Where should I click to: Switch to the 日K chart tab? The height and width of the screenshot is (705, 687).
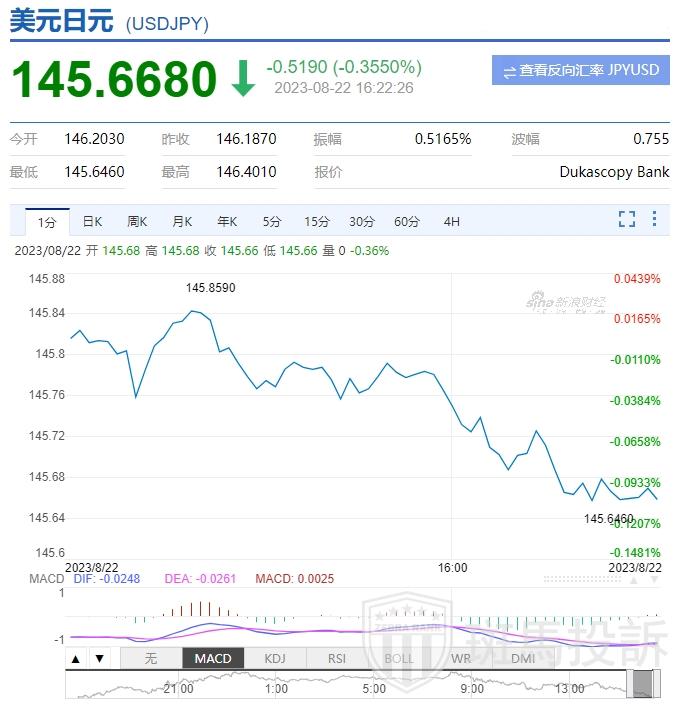click(92, 221)
